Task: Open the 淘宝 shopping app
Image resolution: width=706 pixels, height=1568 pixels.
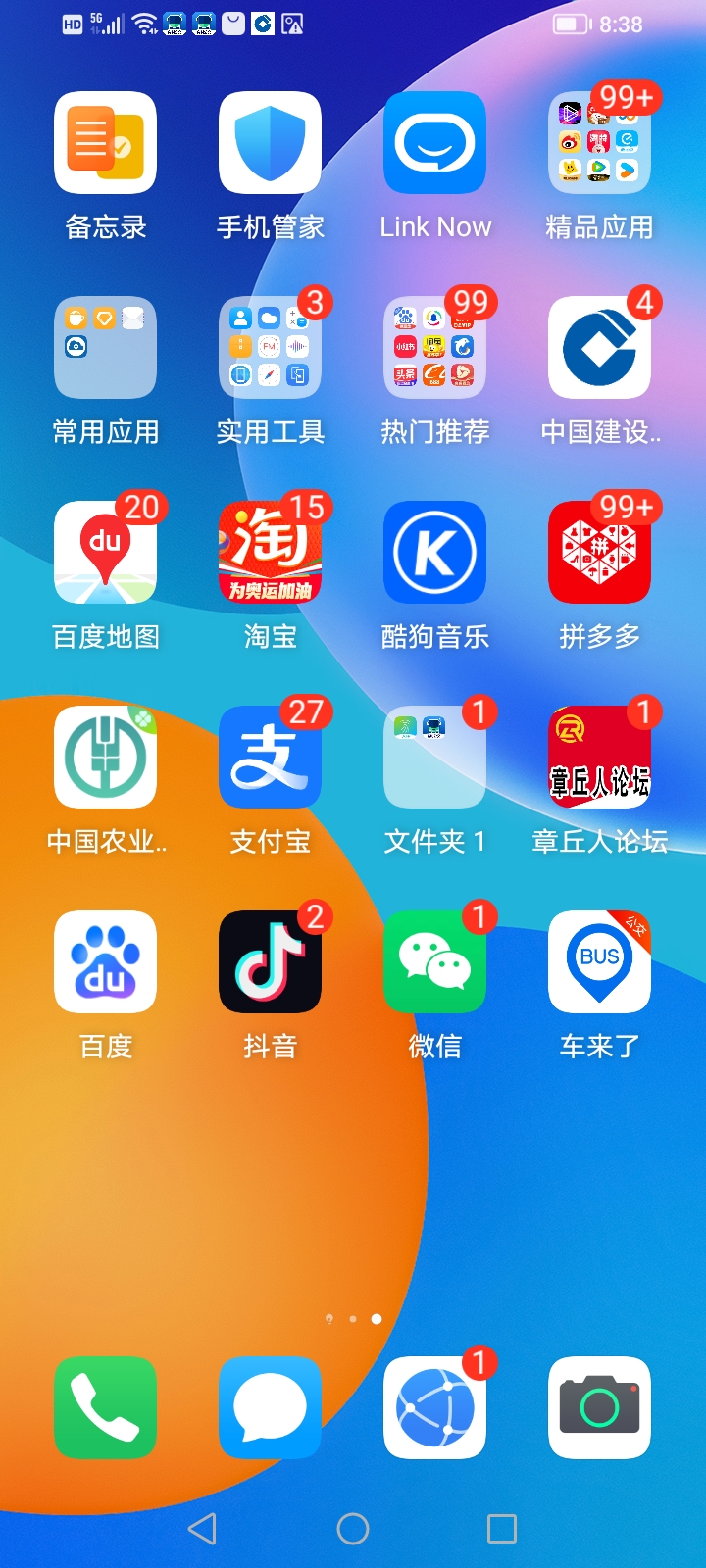Action: point(270,553)
